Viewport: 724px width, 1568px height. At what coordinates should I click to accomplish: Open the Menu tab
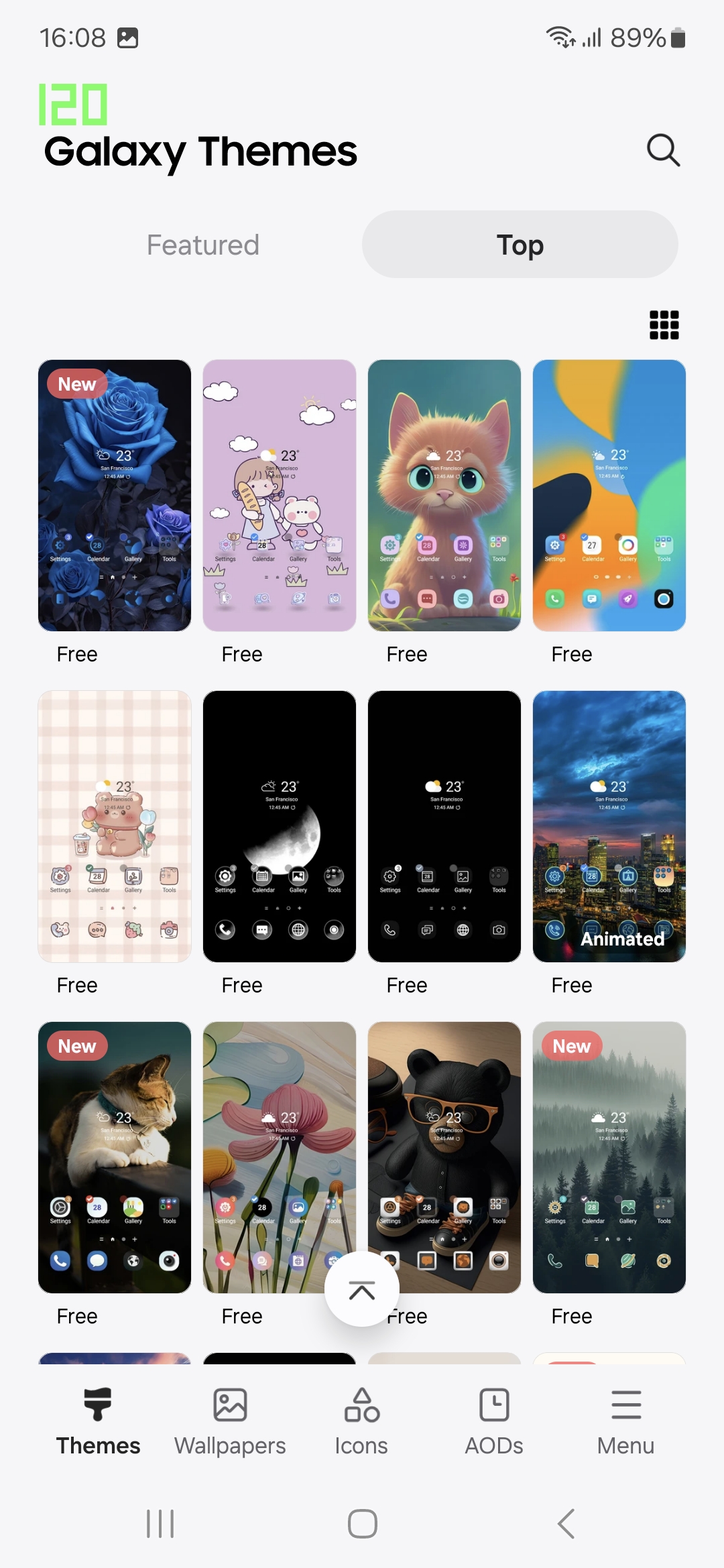coord(625,1422)
